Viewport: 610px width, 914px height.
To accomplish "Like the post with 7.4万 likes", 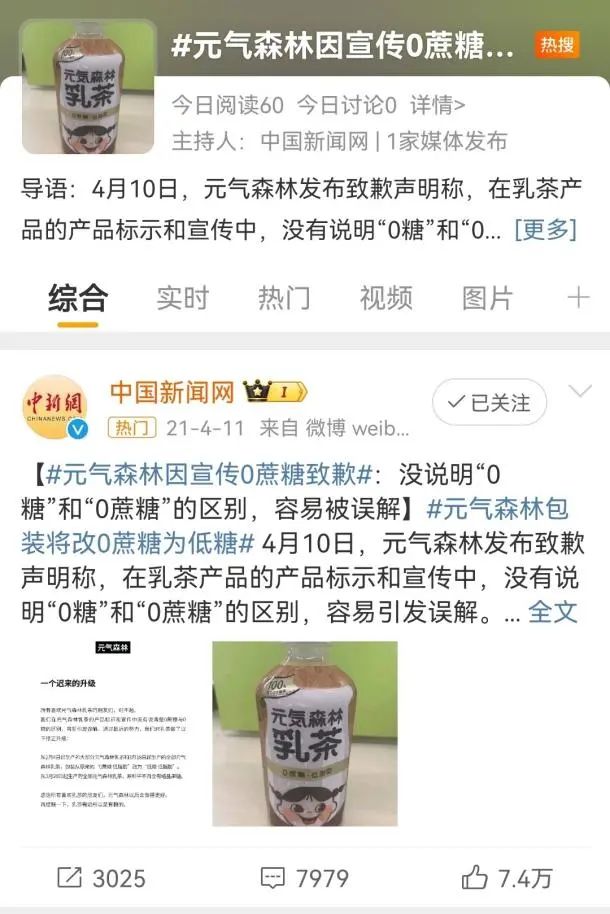I will pos(507,878).
